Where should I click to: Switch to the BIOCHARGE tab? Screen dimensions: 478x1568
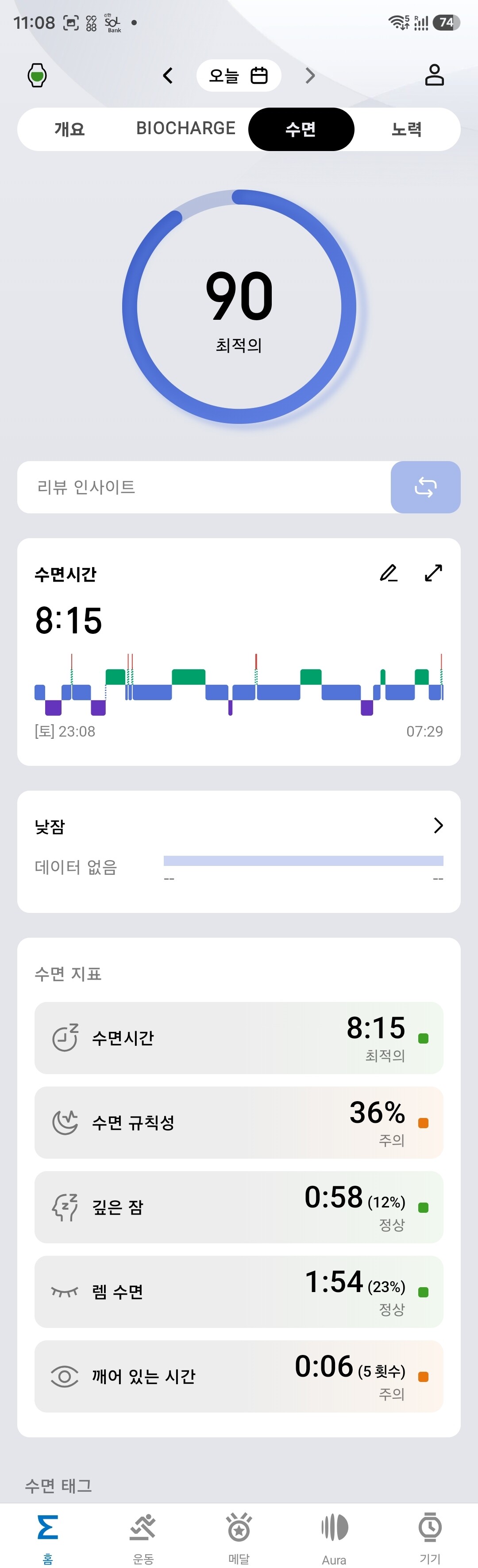coord(185,128)
